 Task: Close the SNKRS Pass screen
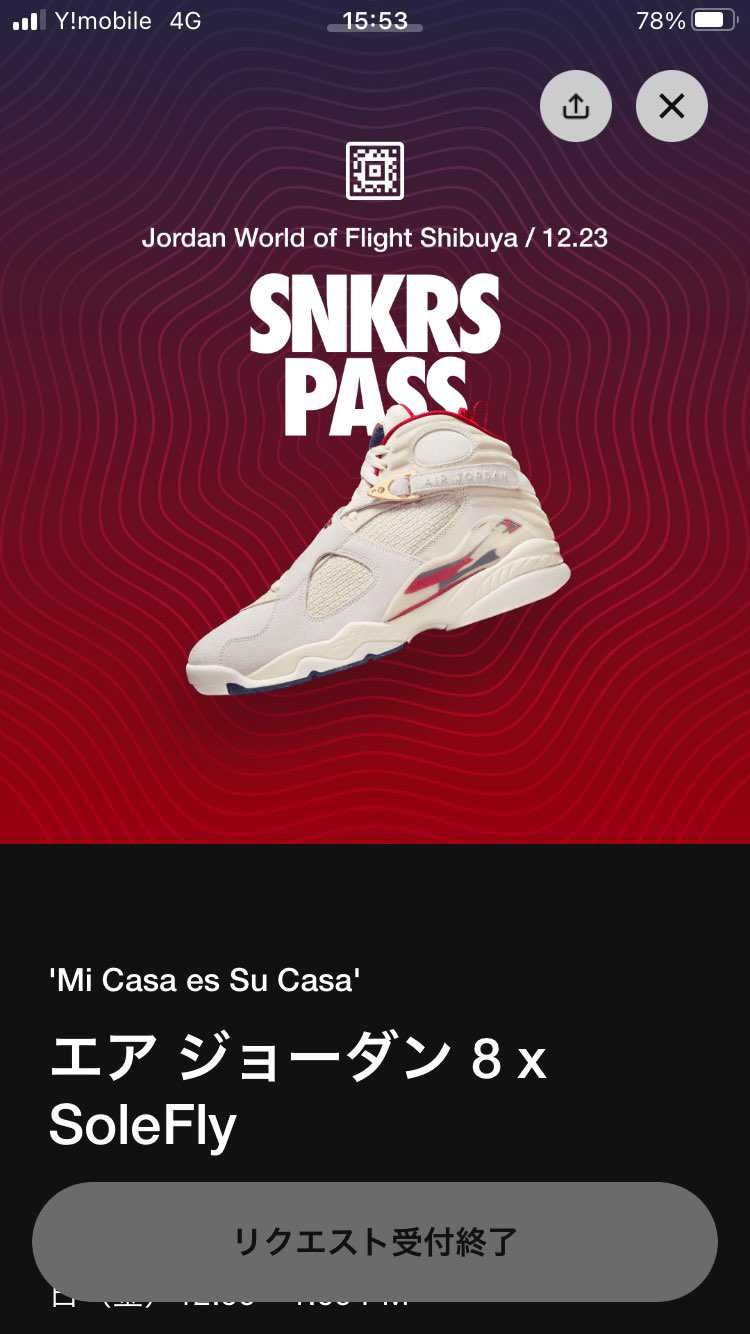pos(672,106)
